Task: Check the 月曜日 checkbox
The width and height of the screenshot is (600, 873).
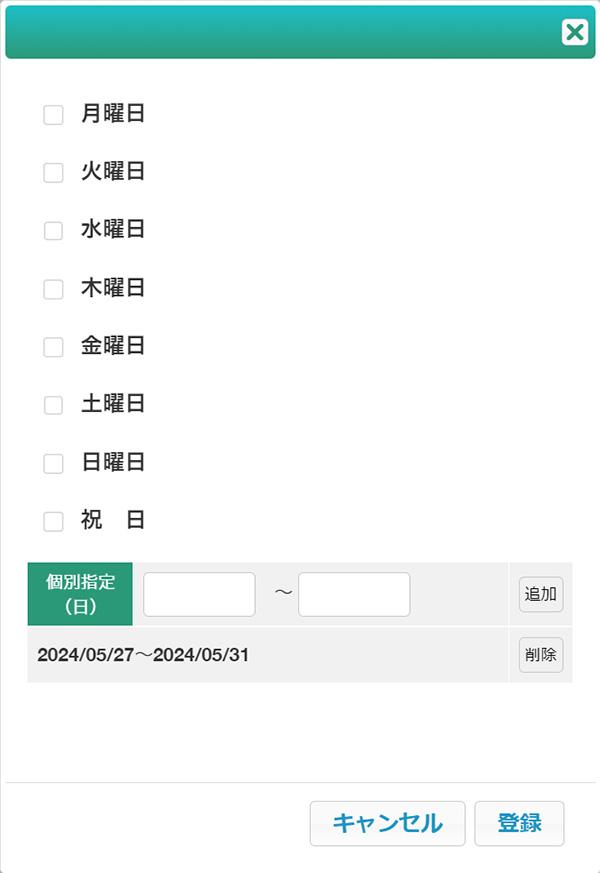Action: pos(53,115)
